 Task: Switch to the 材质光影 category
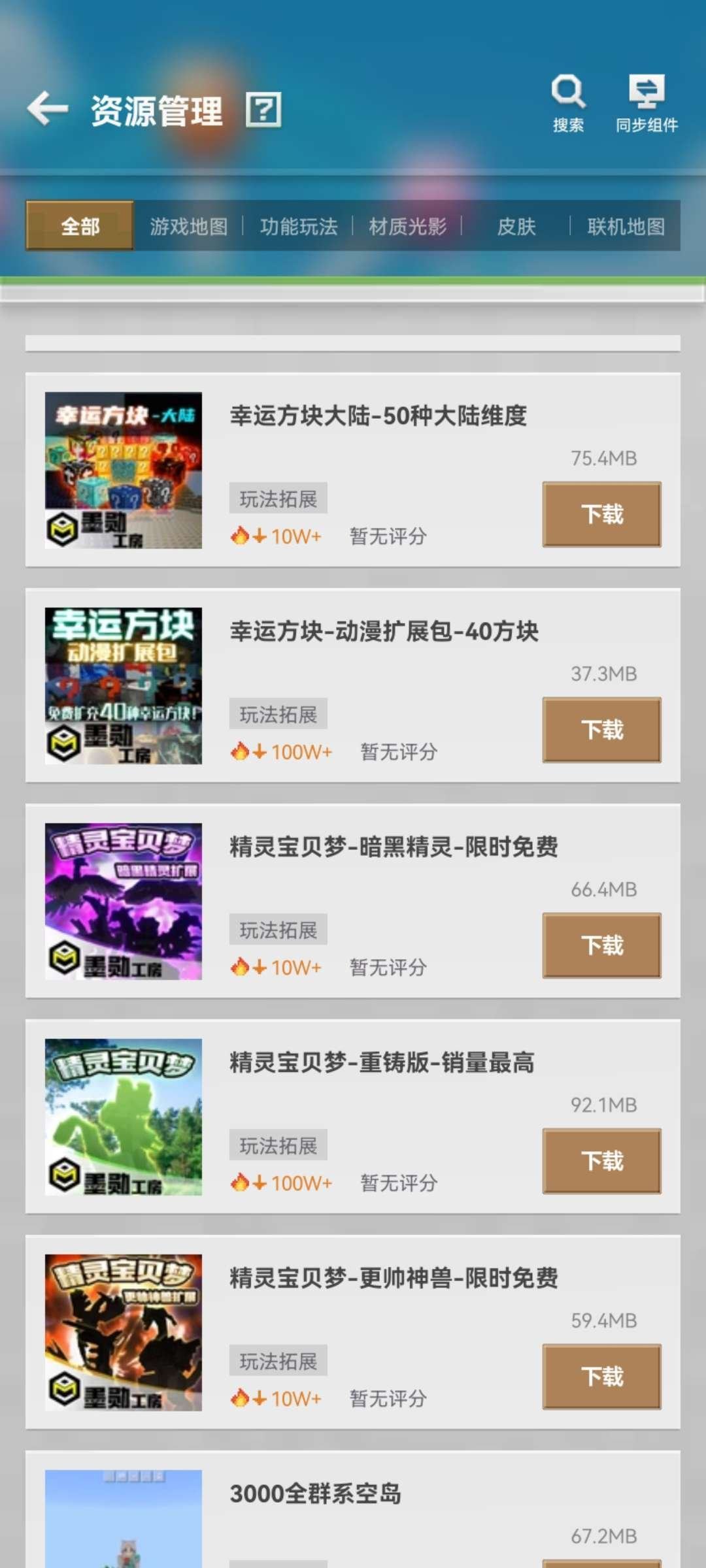(x=407, y=227)
